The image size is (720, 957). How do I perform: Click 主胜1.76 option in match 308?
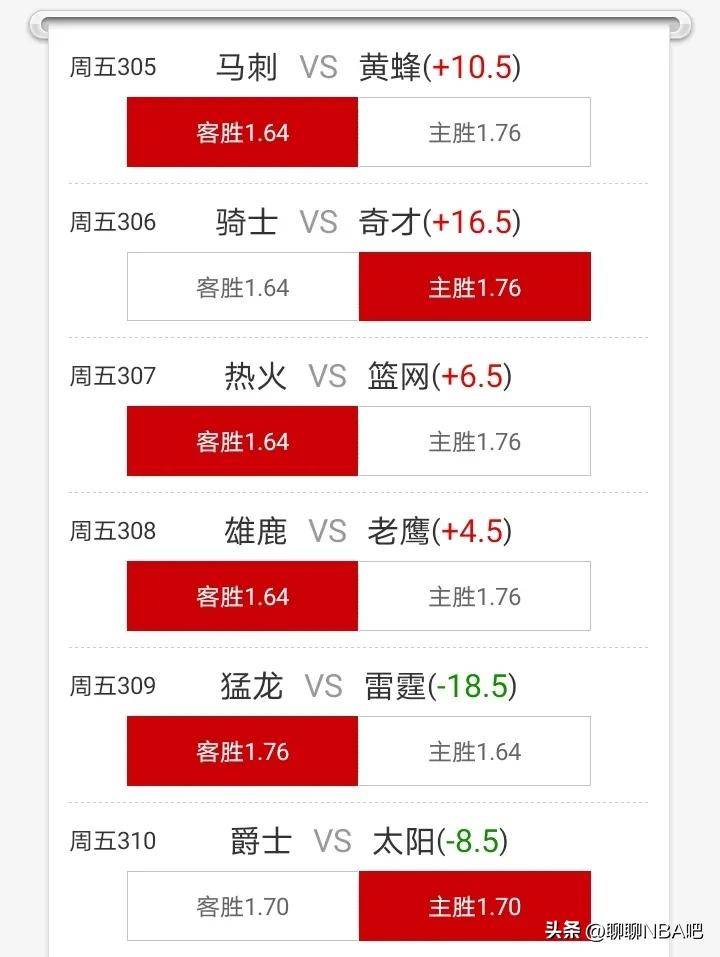pos(475,596)
